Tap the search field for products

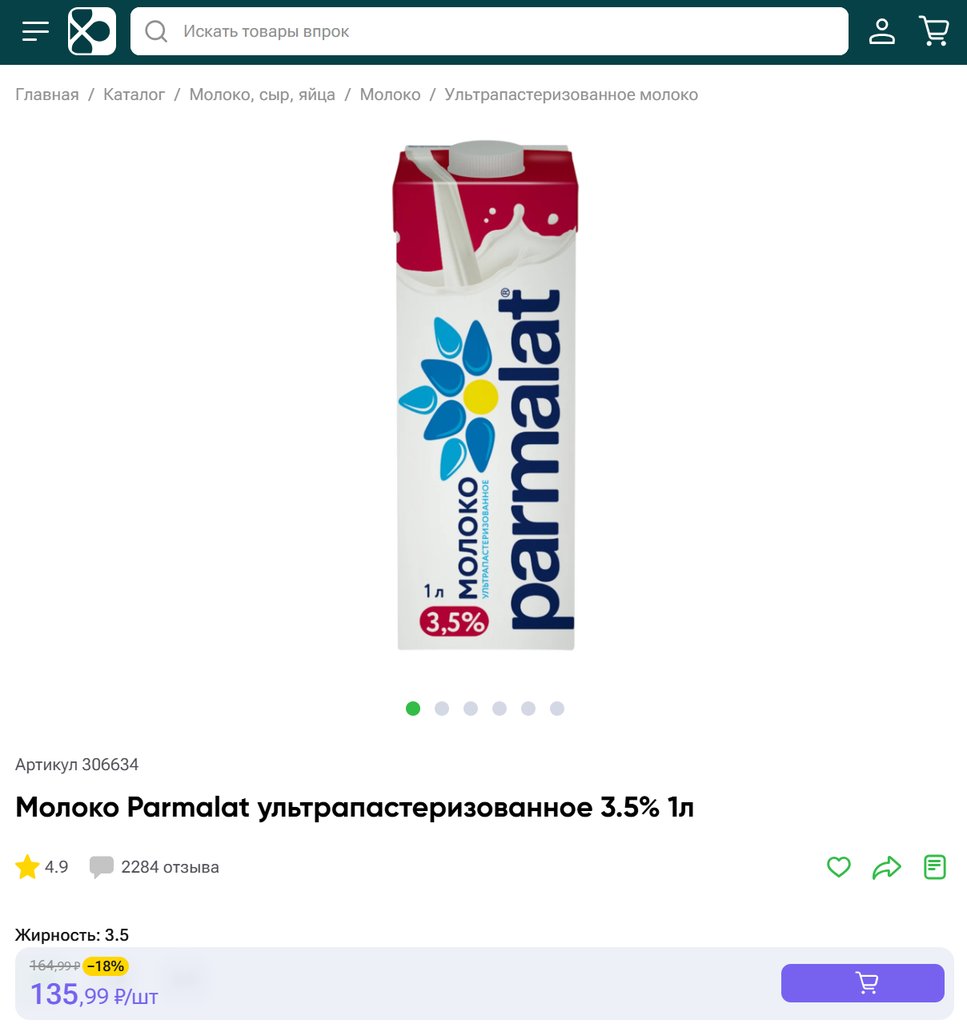click(490, 31)
